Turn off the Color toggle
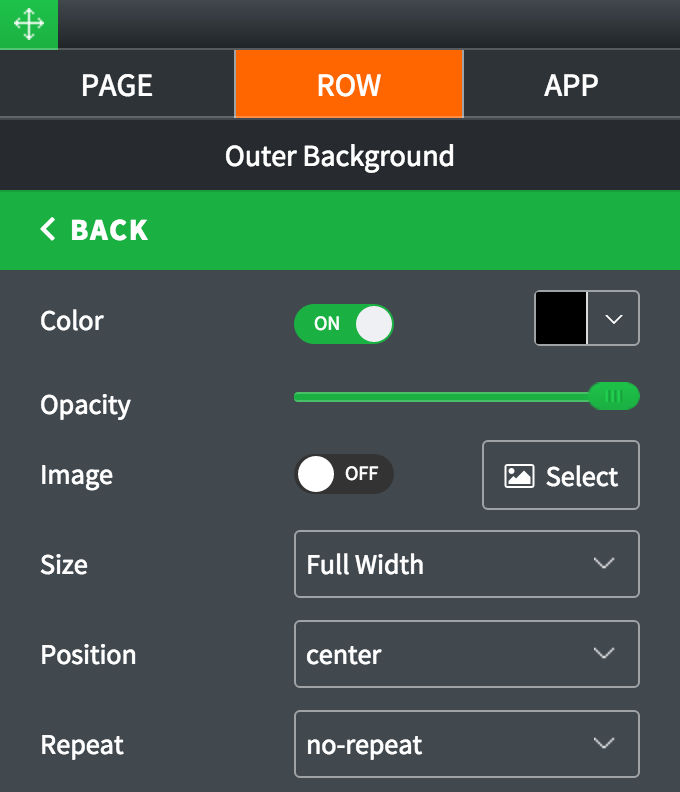Viewport: 680px width, 792px height. point(344,324)
